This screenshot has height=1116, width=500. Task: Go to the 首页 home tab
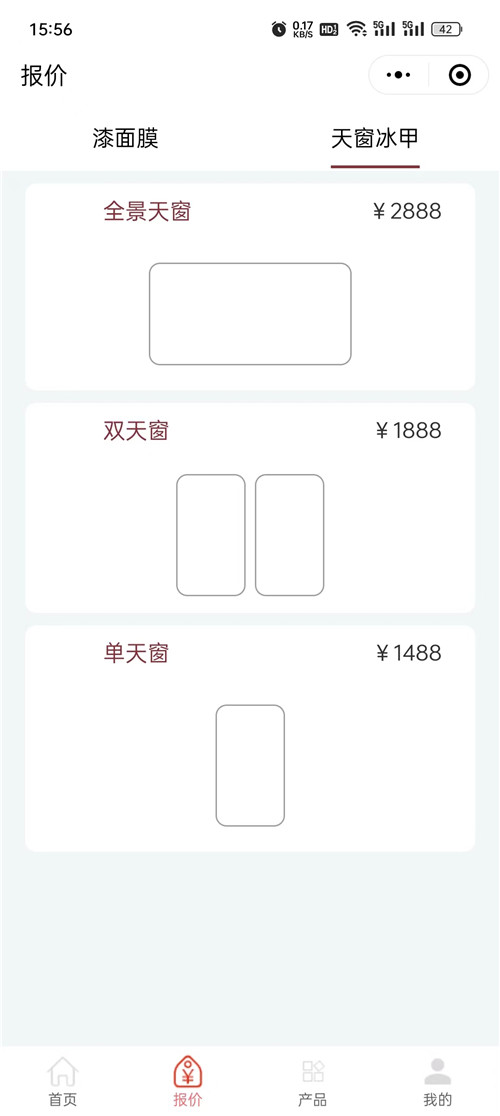coord(63,1081)
